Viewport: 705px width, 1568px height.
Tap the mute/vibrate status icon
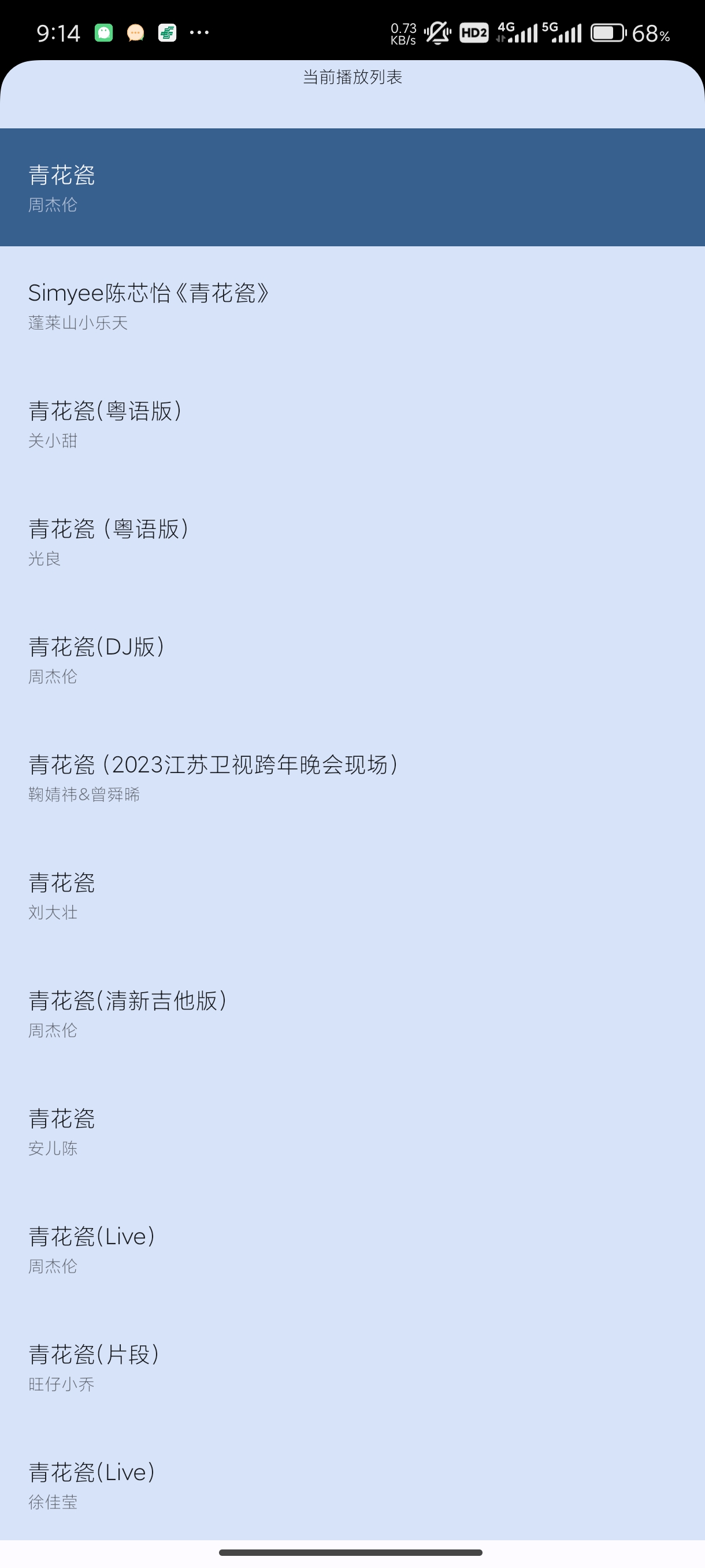pos(436,33)
